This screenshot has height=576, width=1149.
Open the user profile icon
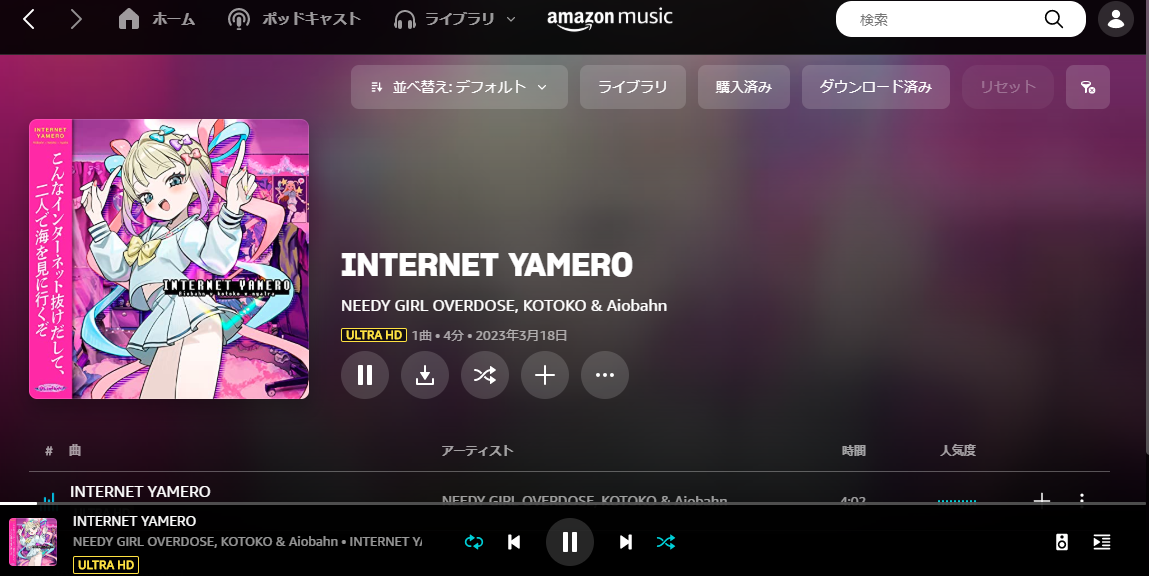(1115, 19)
